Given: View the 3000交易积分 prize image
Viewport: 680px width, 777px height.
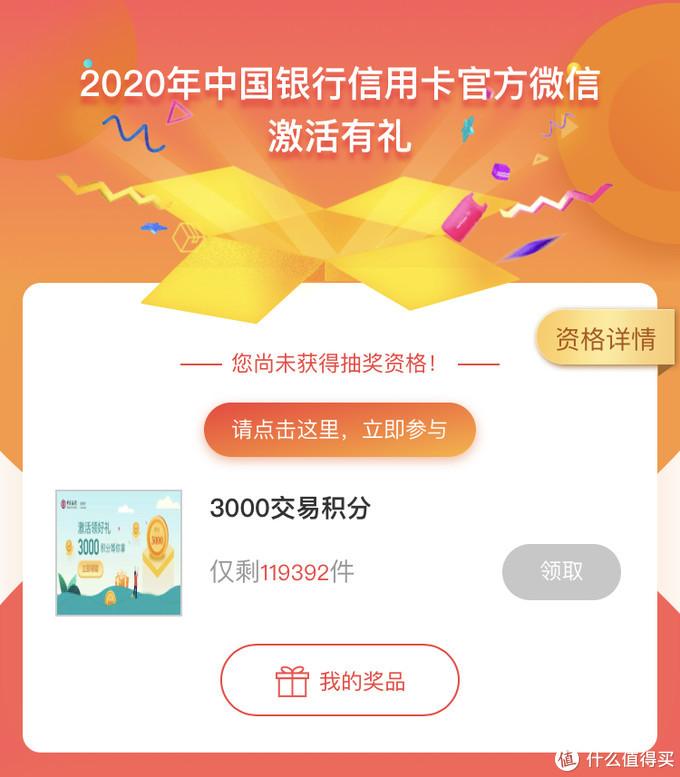Looking at the screenshot, I should click(x=118, y=552).
